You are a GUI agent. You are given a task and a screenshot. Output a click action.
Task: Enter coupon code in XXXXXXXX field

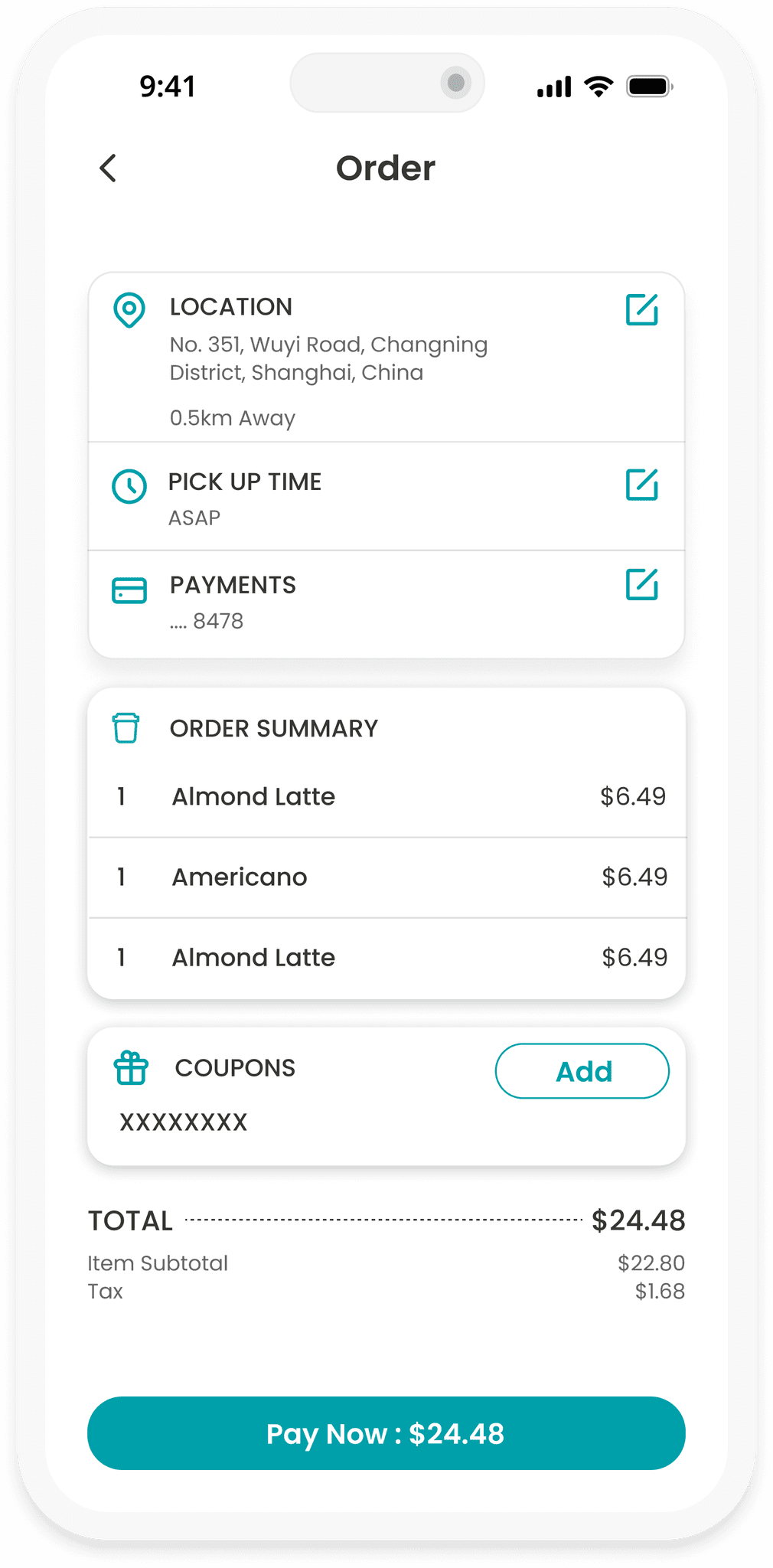[x=184, y=1122]
